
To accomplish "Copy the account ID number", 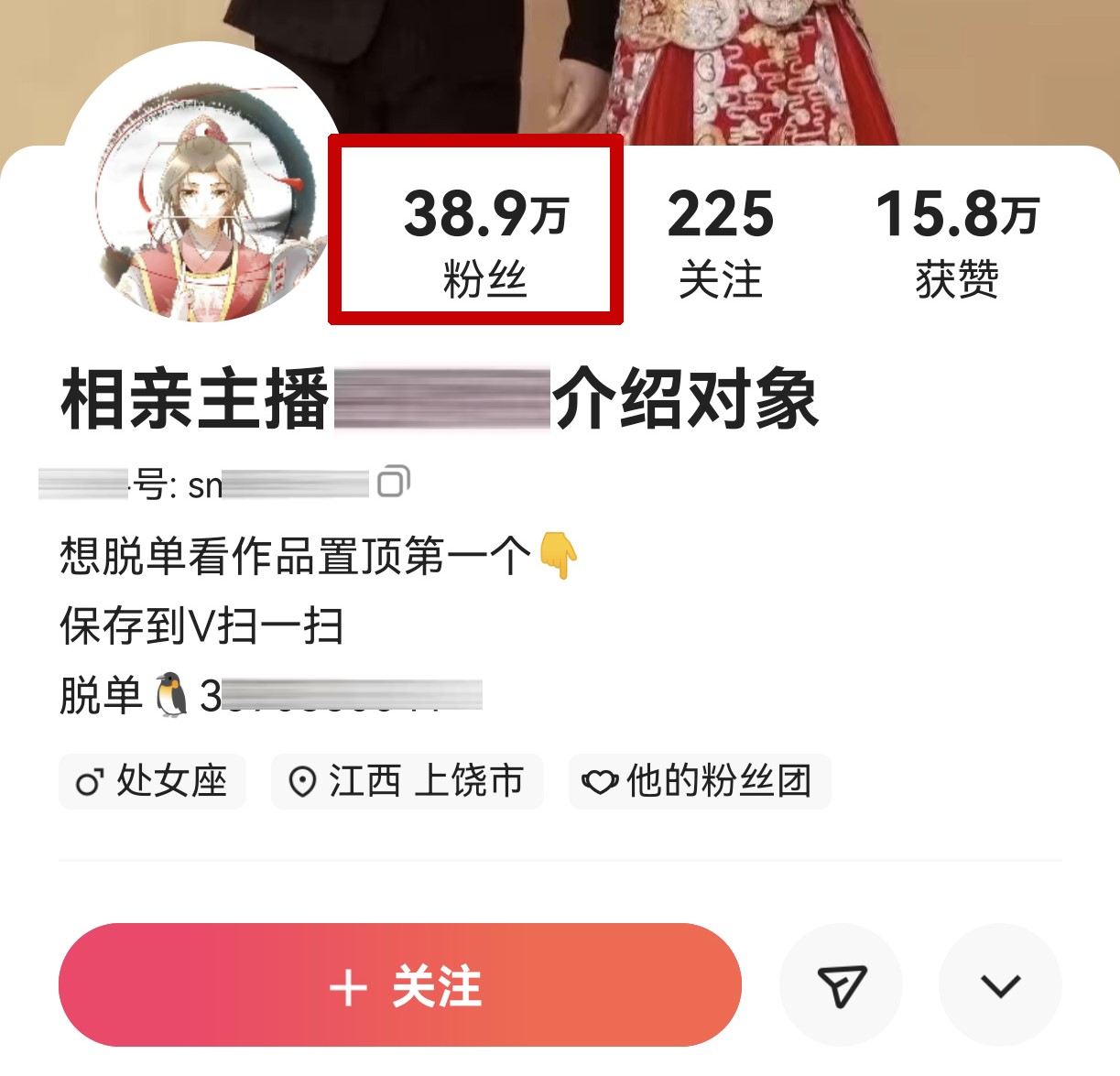I will (394, 482).
